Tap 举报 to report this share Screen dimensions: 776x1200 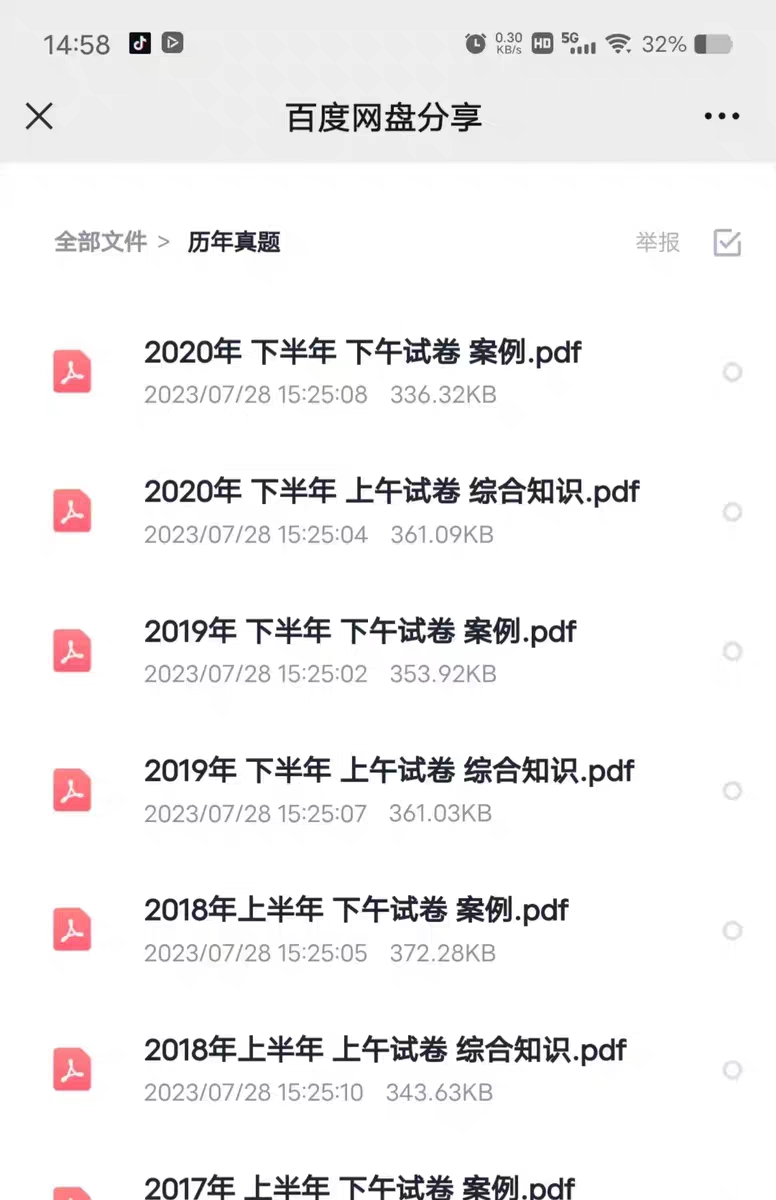[x=657, y=242]
